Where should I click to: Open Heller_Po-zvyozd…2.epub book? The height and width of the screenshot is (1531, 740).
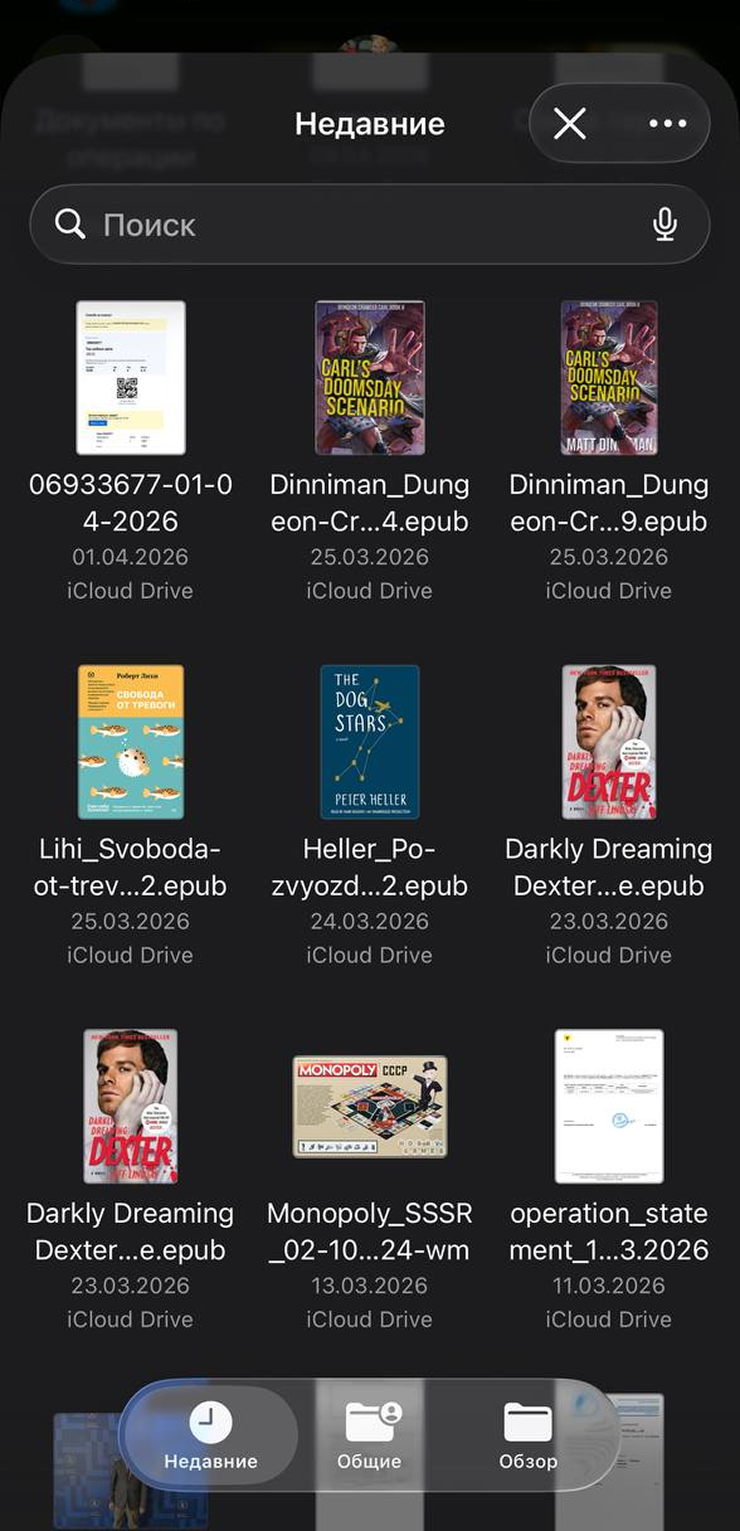(x=370, y=742)
